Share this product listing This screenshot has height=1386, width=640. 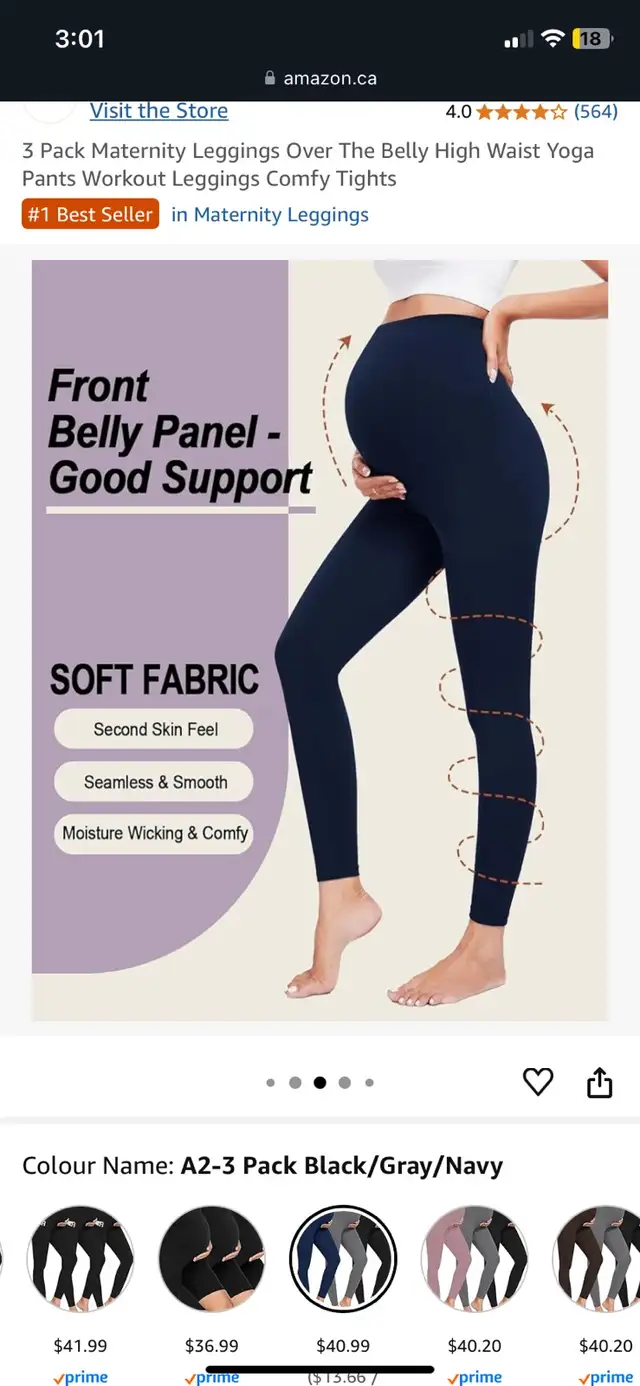pos(599,1081)
